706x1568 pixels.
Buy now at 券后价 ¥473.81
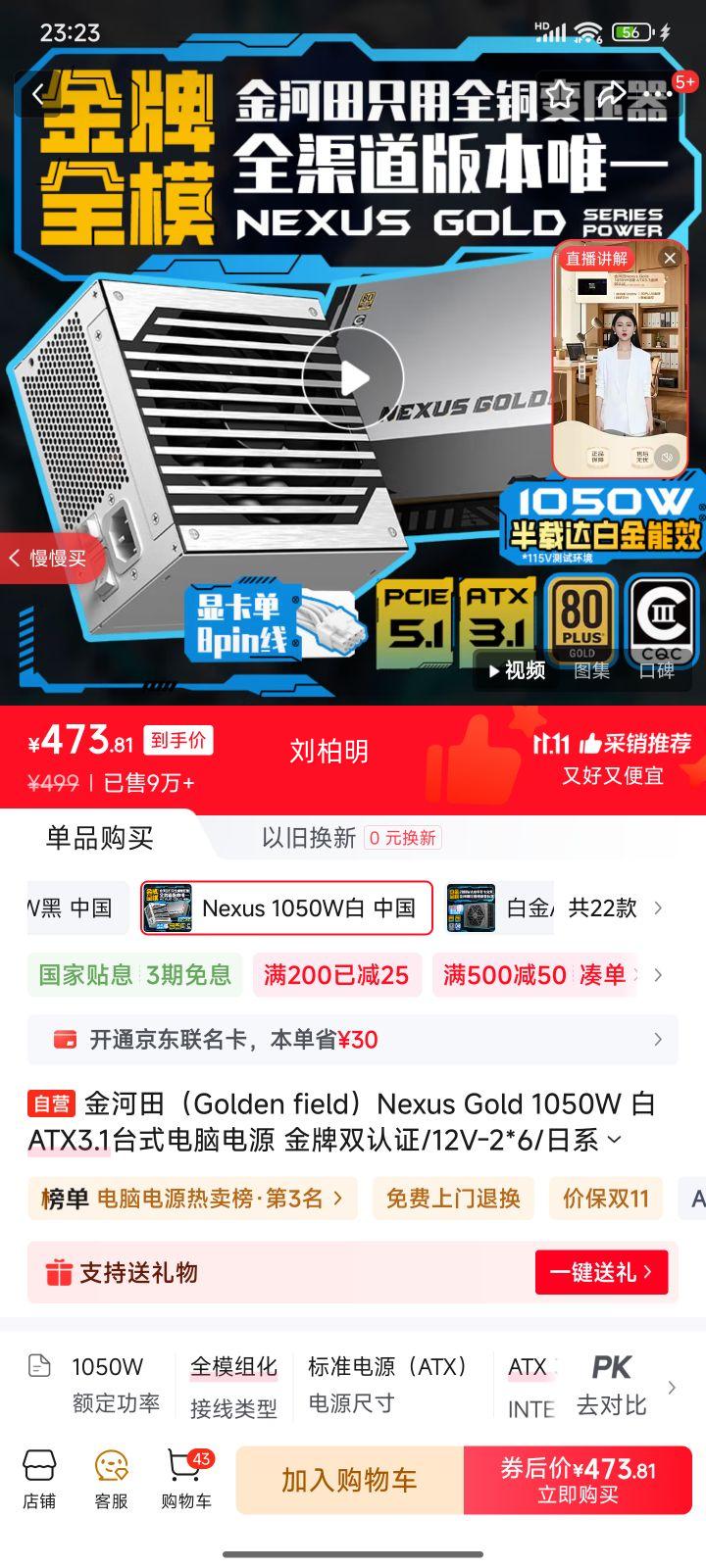tap(578, 1480)
